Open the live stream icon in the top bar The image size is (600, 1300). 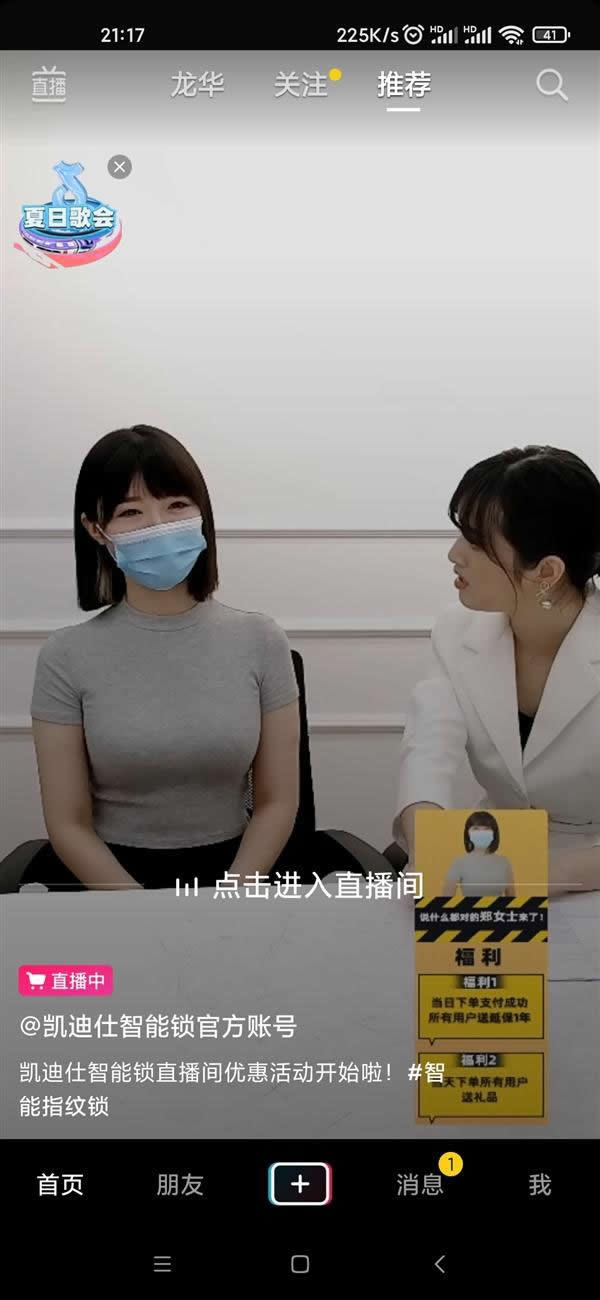pyautogui.click(x=48, y=84)
